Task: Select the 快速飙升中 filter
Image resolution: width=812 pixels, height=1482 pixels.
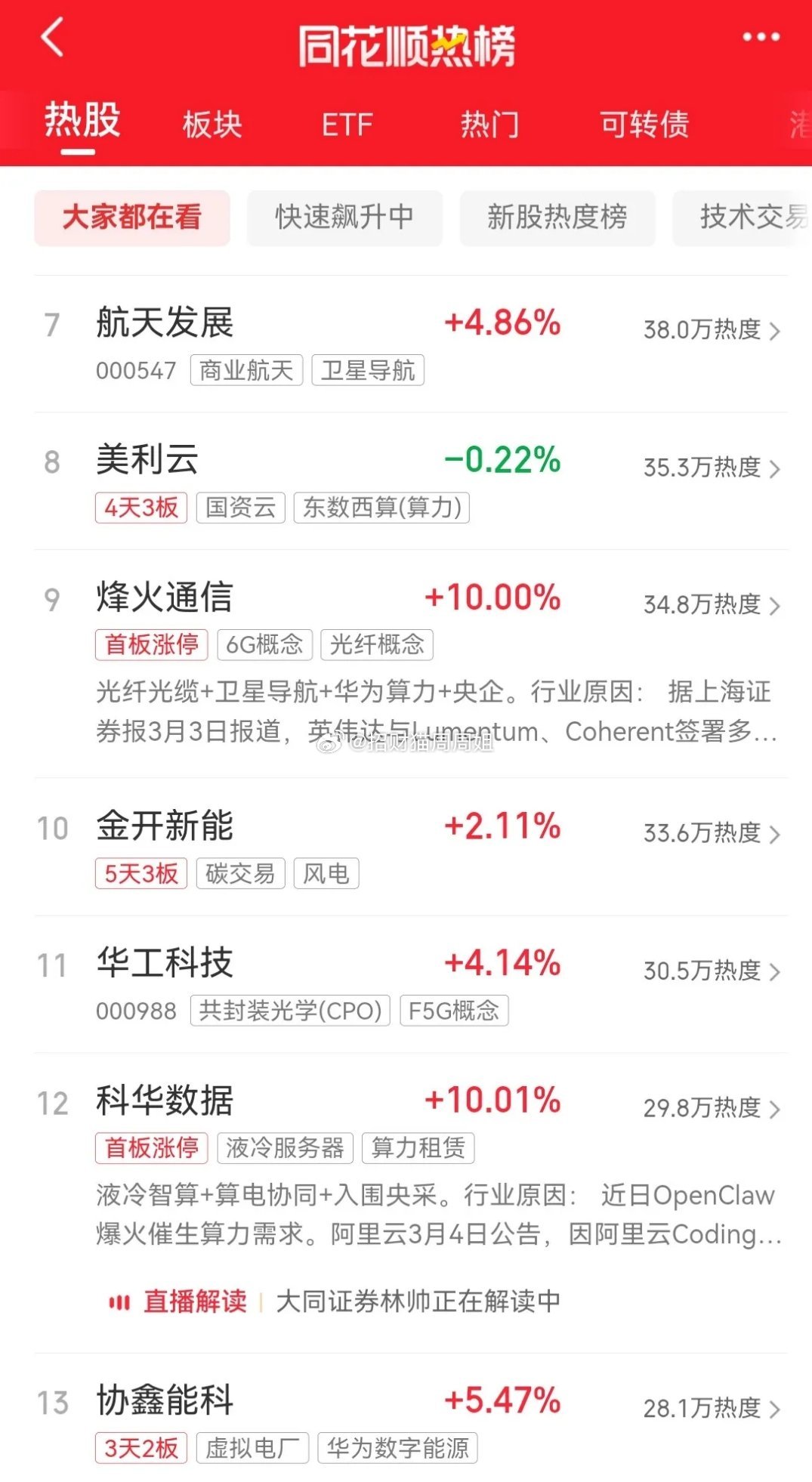Action: [344, 218]
